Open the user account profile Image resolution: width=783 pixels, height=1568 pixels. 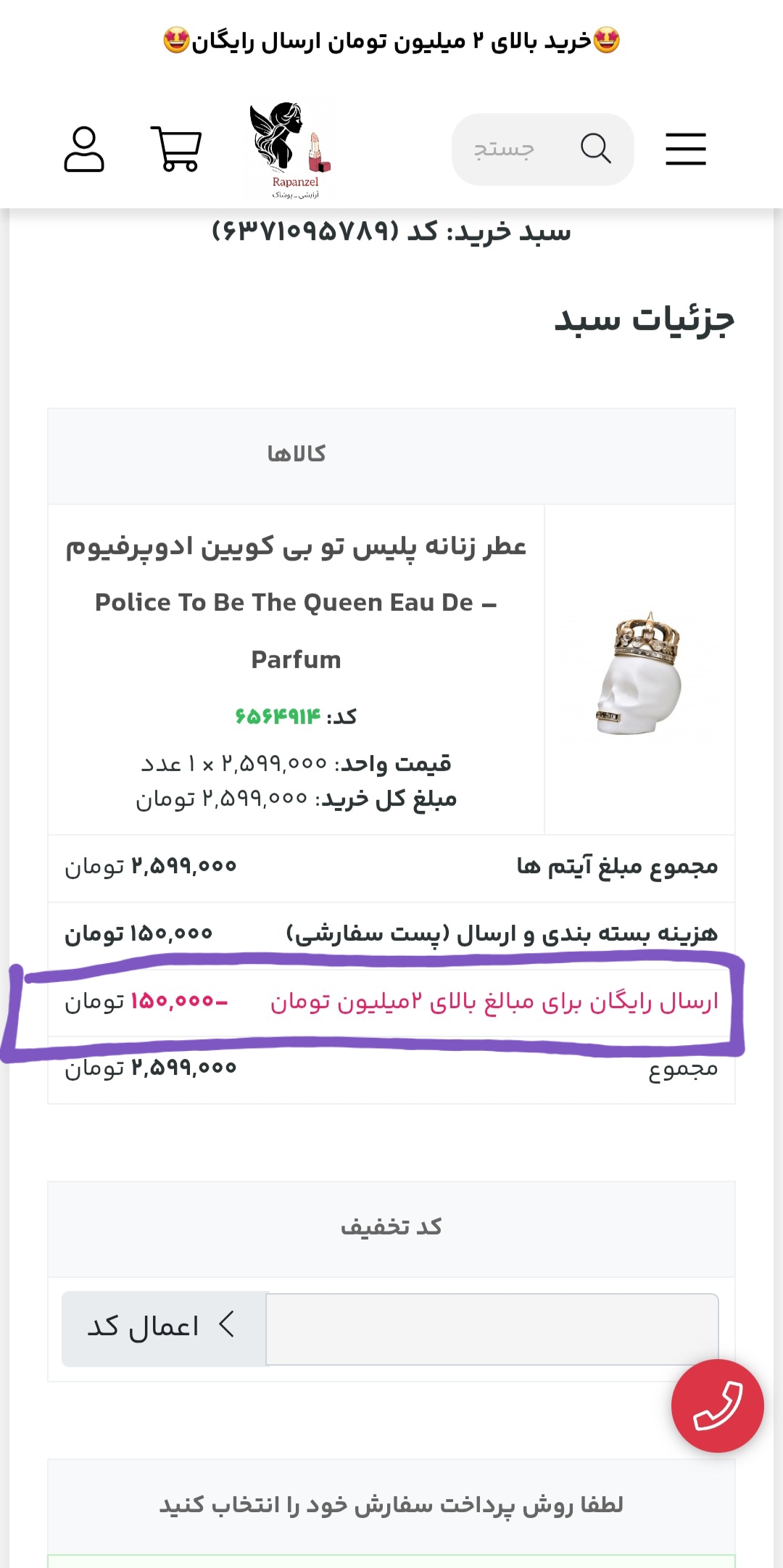84,149
